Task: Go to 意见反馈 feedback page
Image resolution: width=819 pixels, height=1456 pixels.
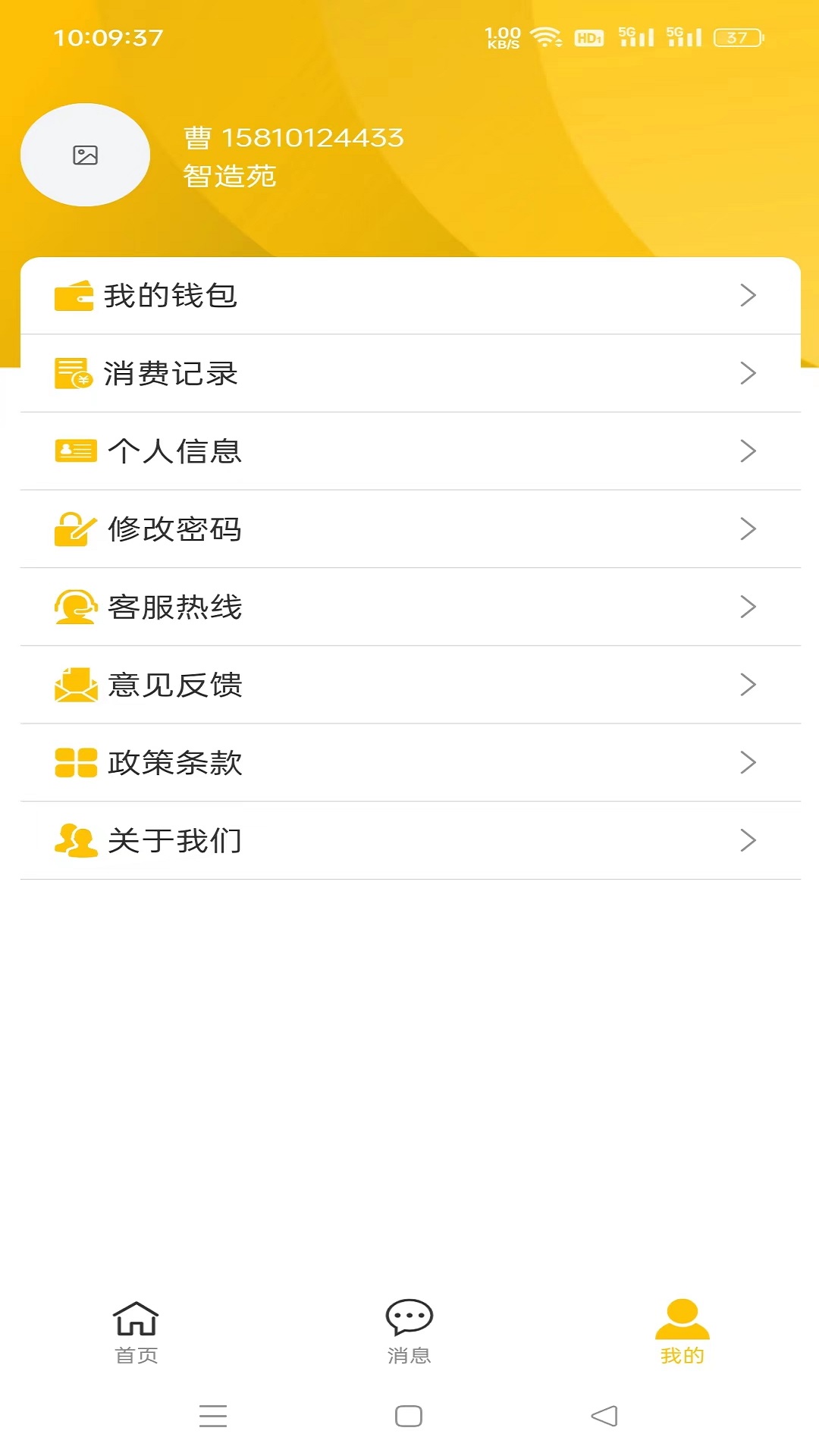Action: pyautogui.click(x=409, y=685)
